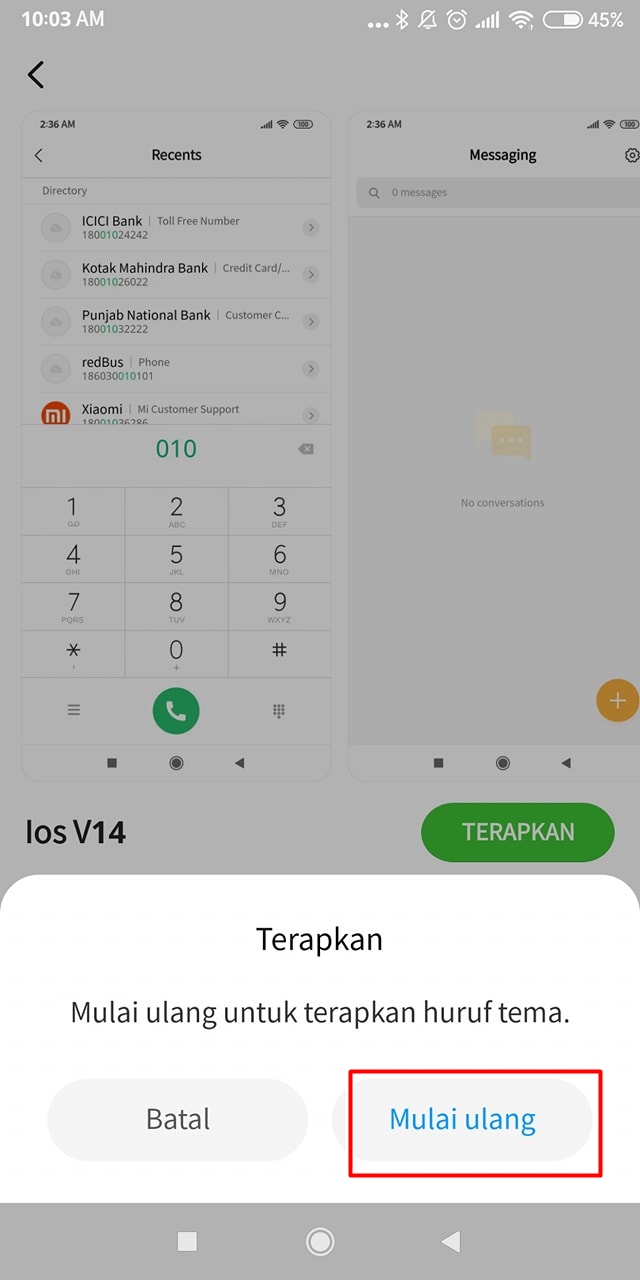
Task: Tap the green TERAPKAN button
Action: pyautogui.click(x=517, y=832)
